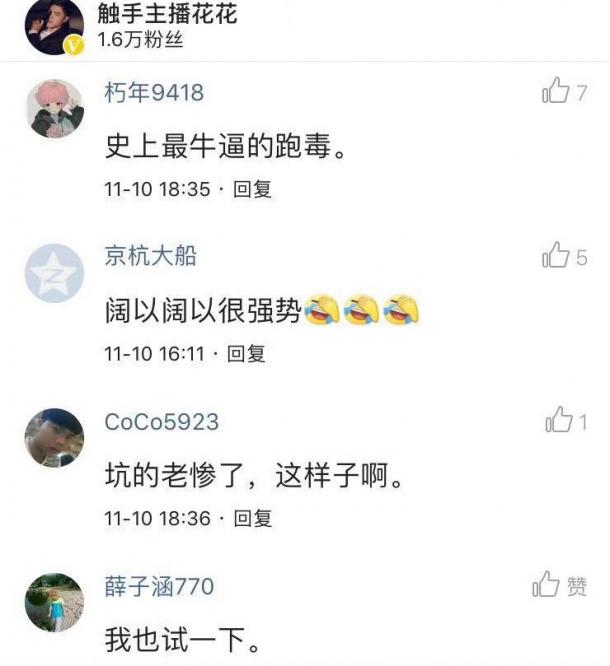
Task: Like the comment by 朽年9418
Action: pos(555,93)
